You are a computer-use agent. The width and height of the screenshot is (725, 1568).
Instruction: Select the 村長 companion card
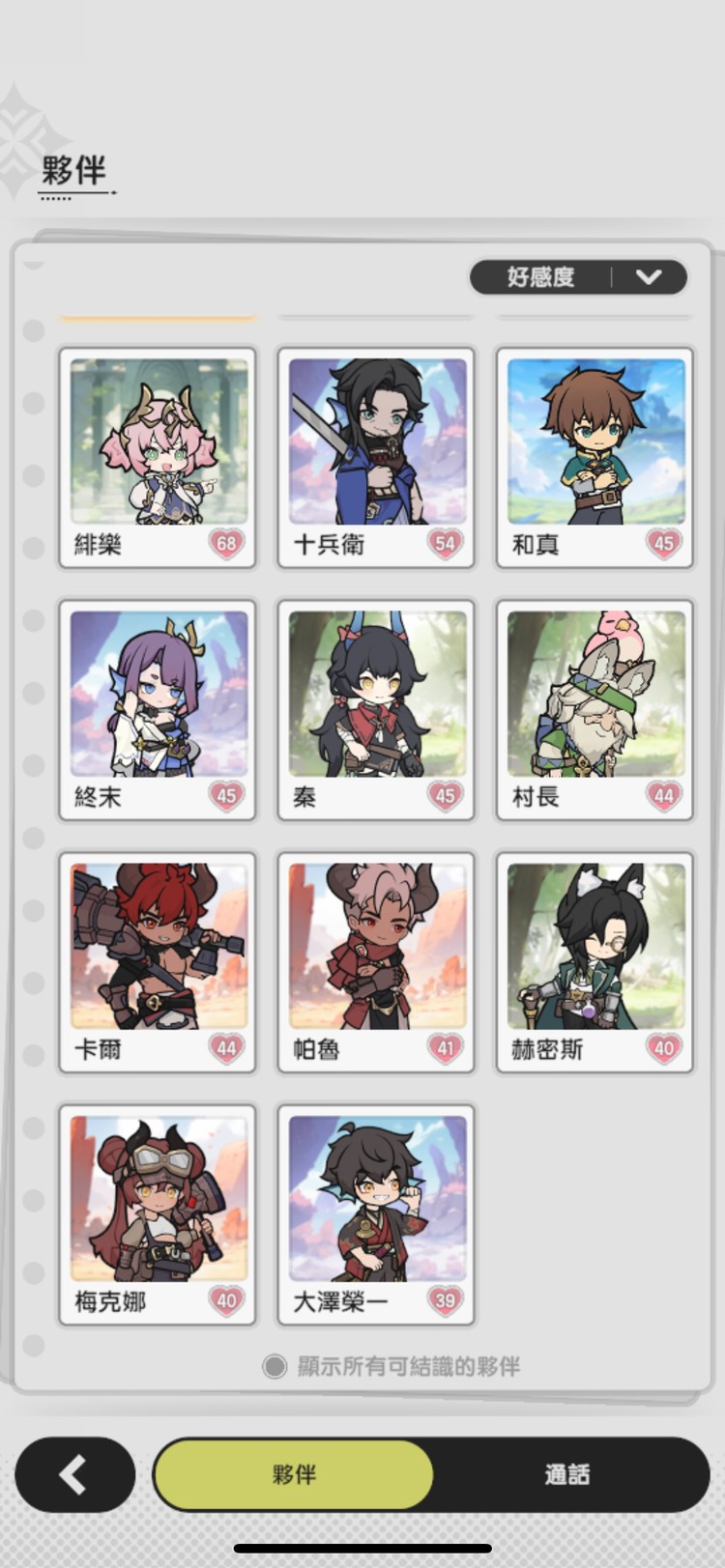(x=594, y=708)
